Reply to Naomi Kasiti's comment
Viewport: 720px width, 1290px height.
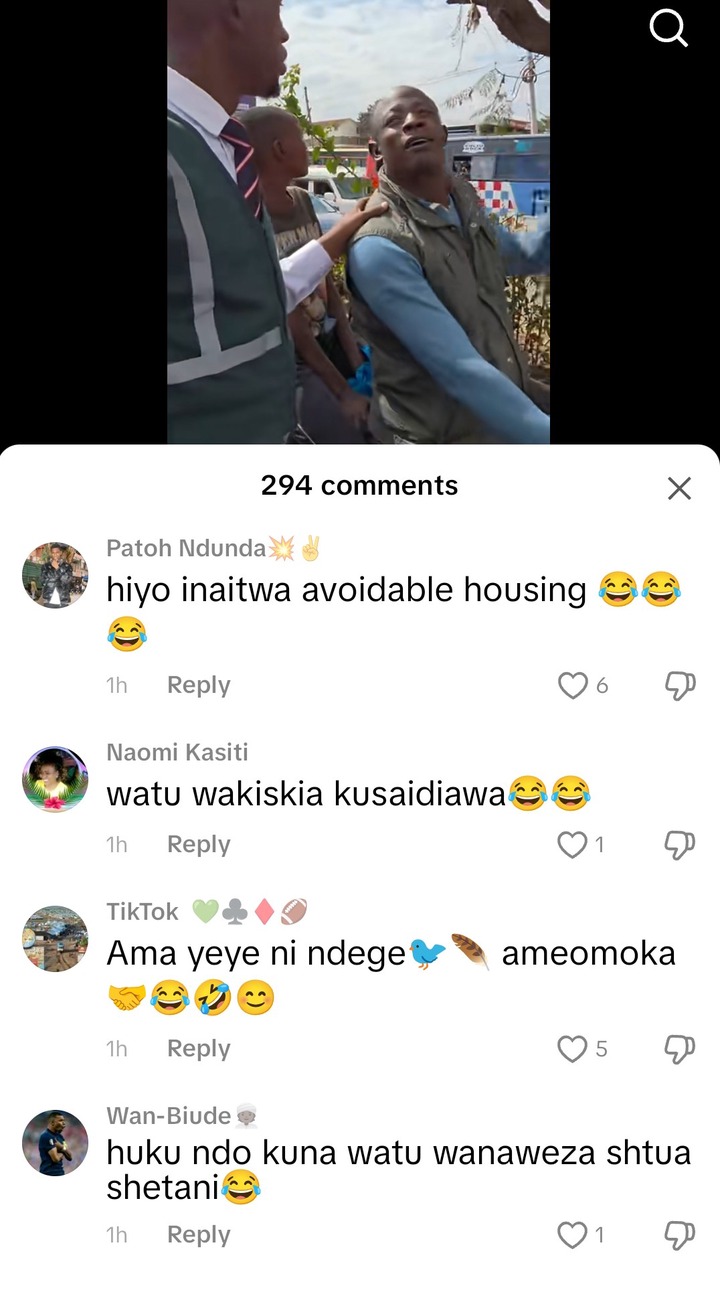(198, 845)
